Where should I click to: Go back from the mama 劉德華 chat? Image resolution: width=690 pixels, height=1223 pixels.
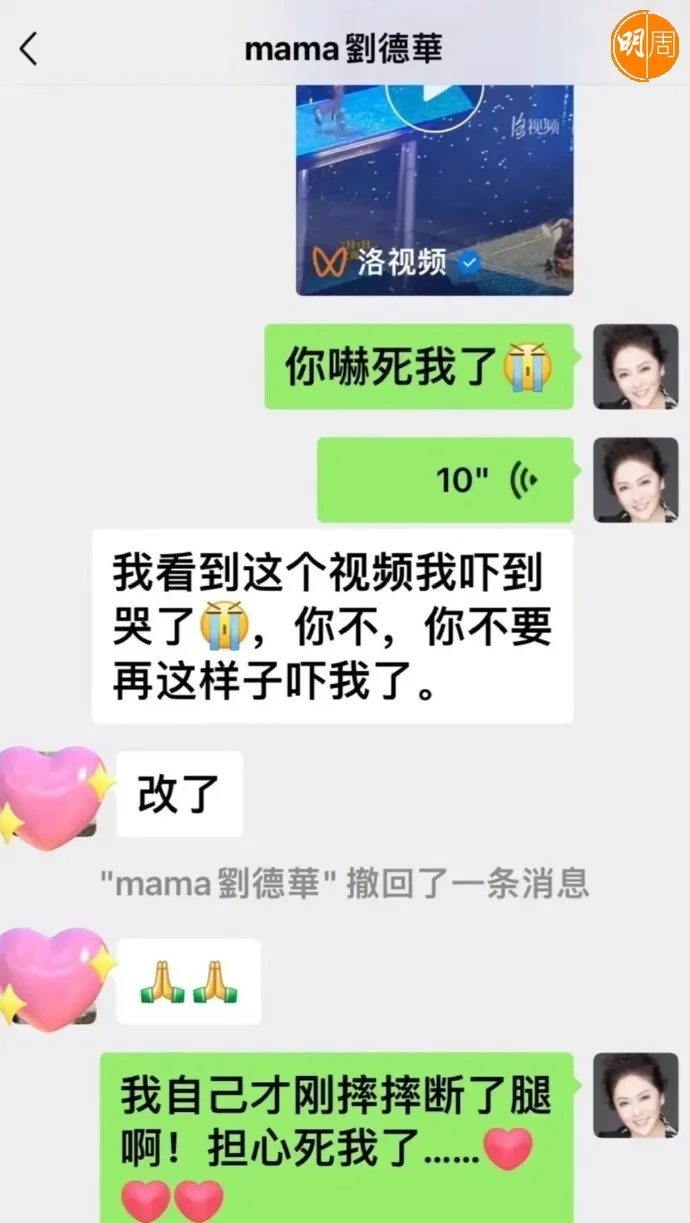[29, 48]
